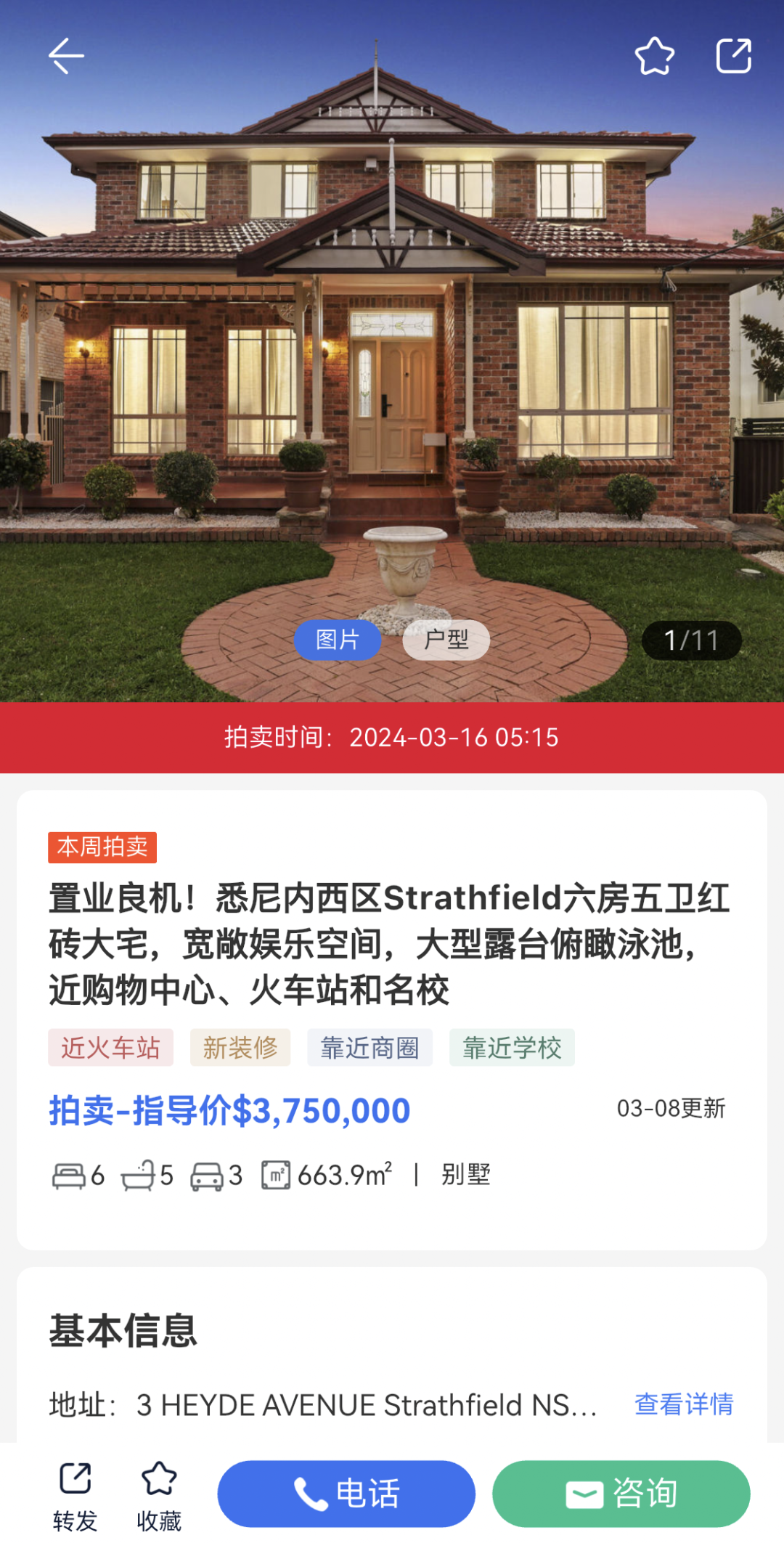The image size is (784, 1543).
Task: Select the 图片 photos tab
Action: 338,640
